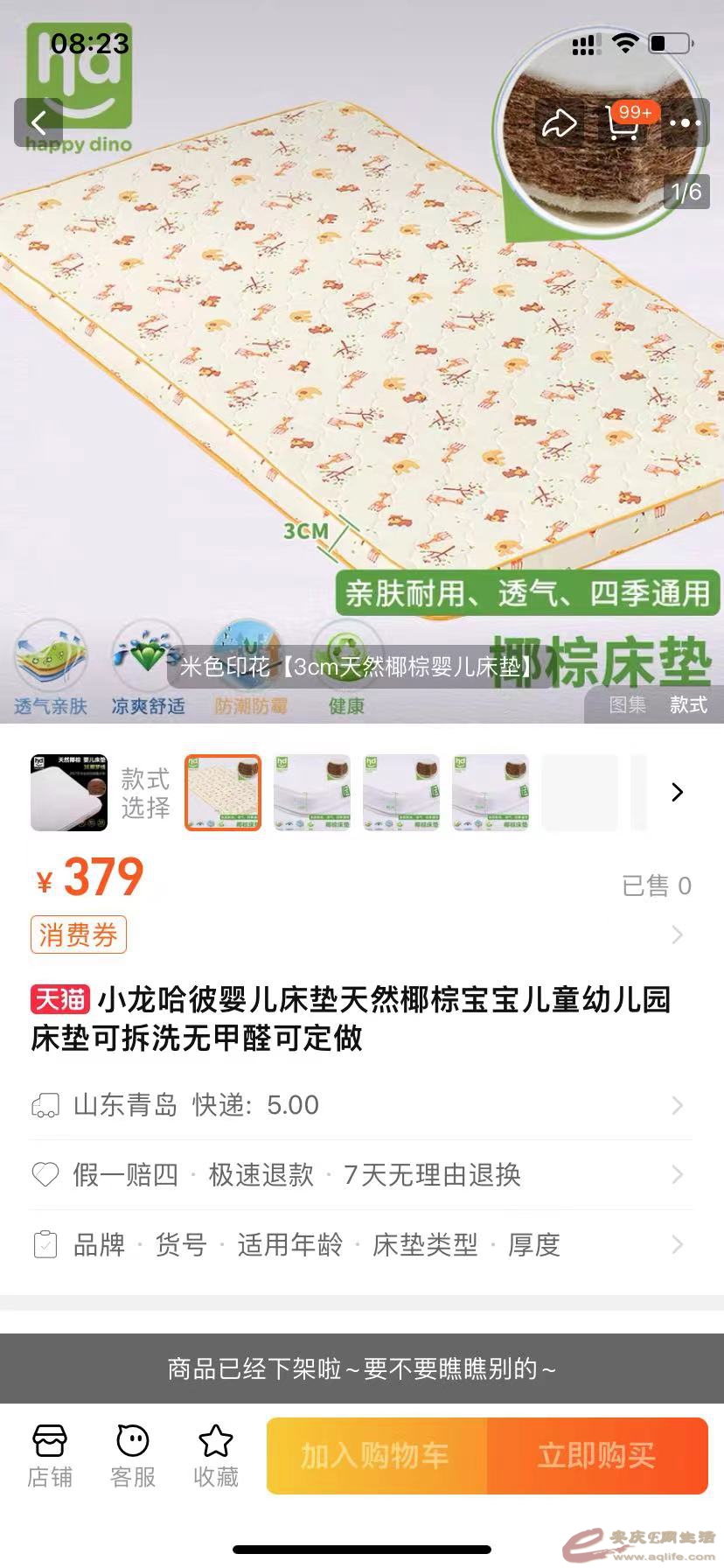Image resolution: width=724 pixels, height=1568 pixels.
Task: Go back using the top-left arrow
Action: (38, 123)
